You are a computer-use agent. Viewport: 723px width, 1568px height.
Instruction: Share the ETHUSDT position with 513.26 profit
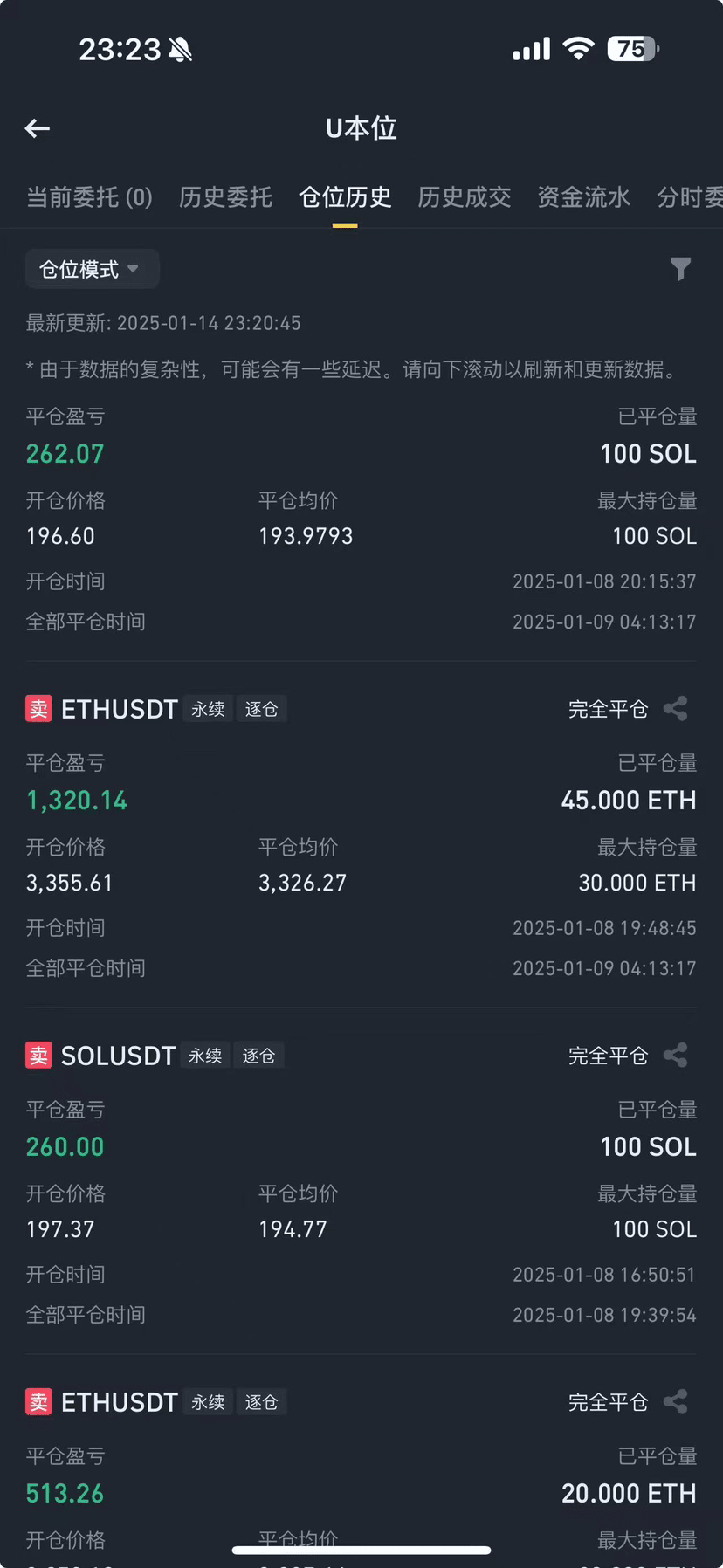click(676, 1402)
